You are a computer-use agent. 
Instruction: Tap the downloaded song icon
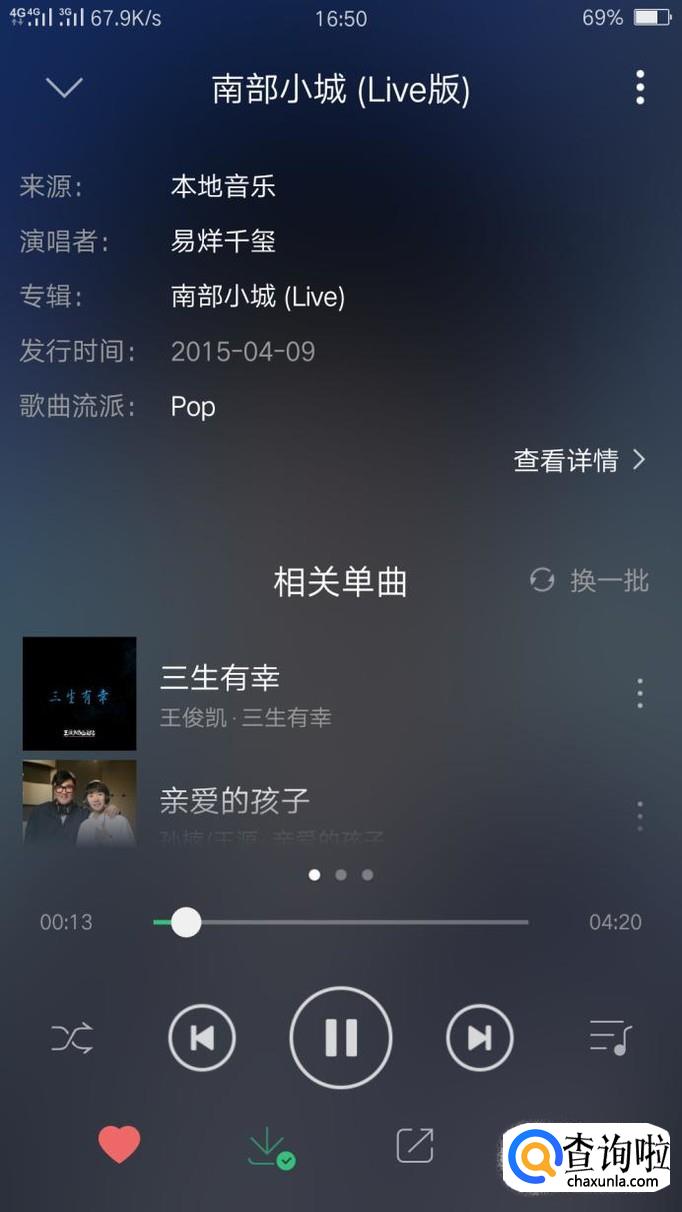pos(269,1146)
